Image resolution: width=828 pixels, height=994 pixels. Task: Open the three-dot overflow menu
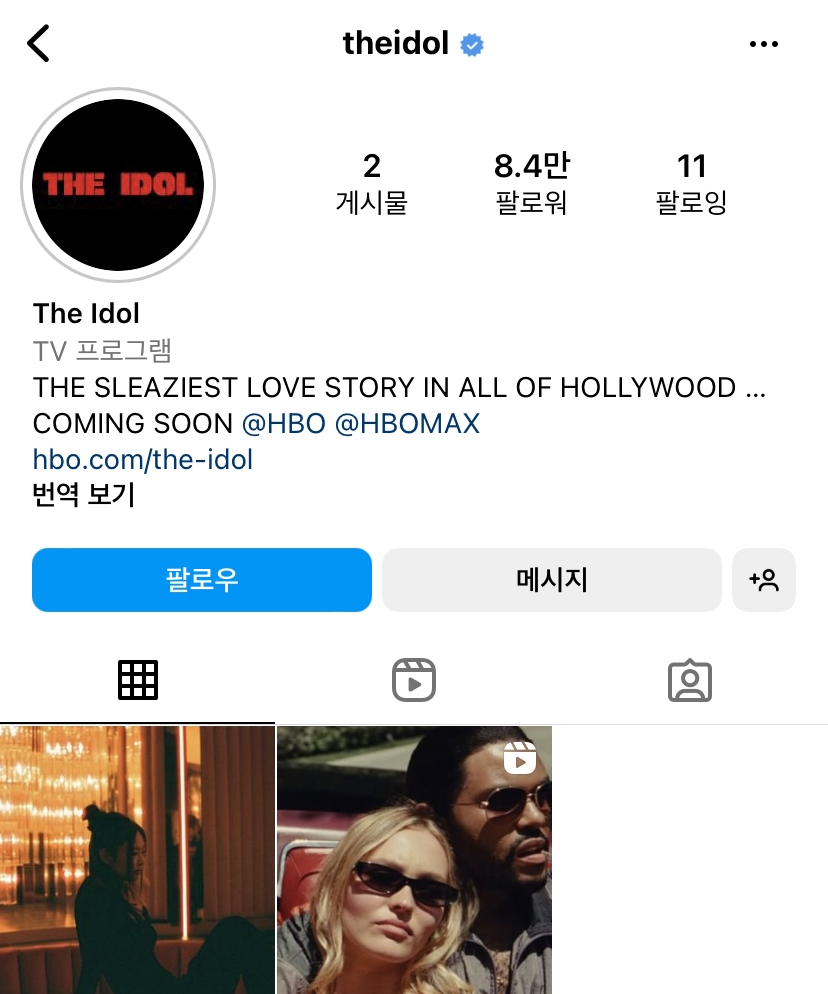pos(763,44)
